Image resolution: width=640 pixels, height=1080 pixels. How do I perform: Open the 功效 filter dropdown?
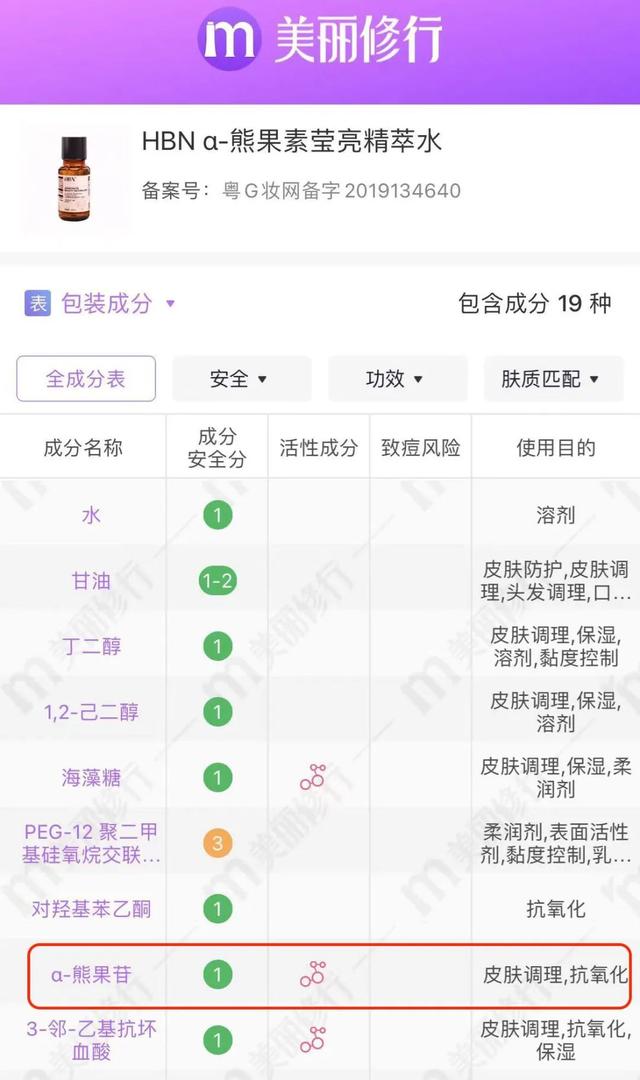(394, 379)
